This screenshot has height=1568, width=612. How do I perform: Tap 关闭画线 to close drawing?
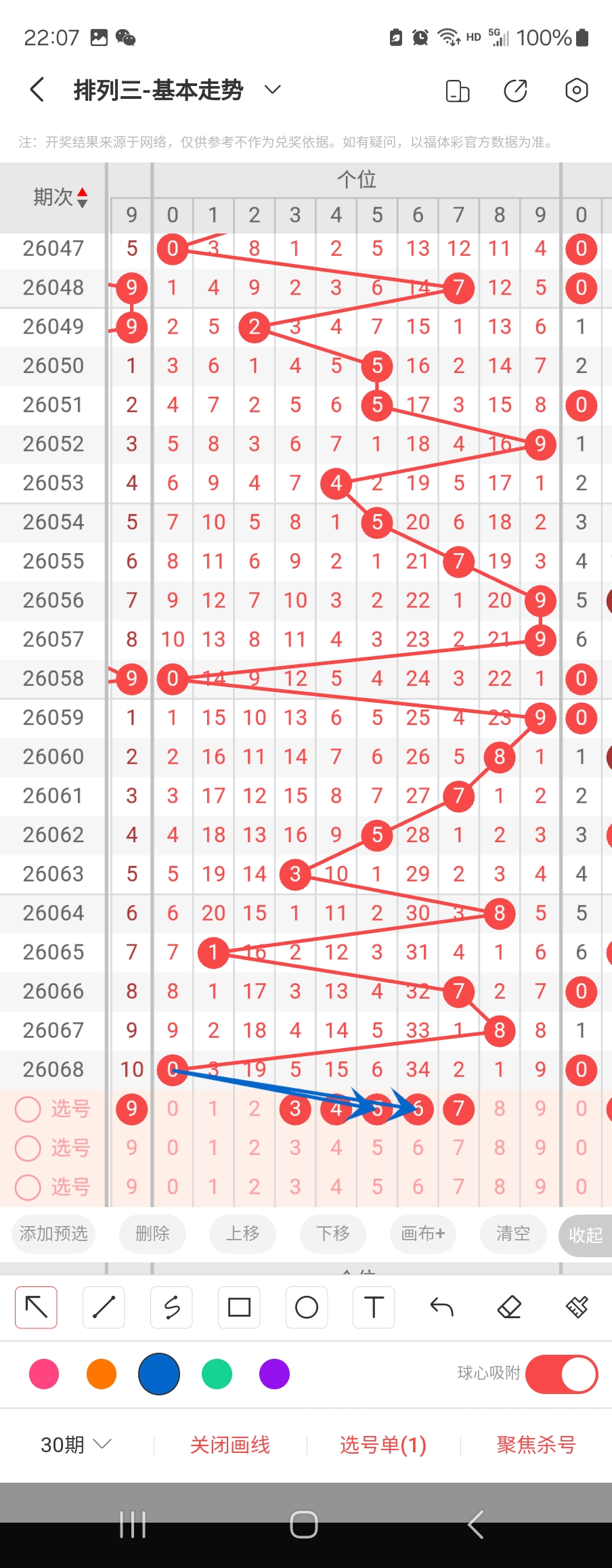tap(230, 1445)
